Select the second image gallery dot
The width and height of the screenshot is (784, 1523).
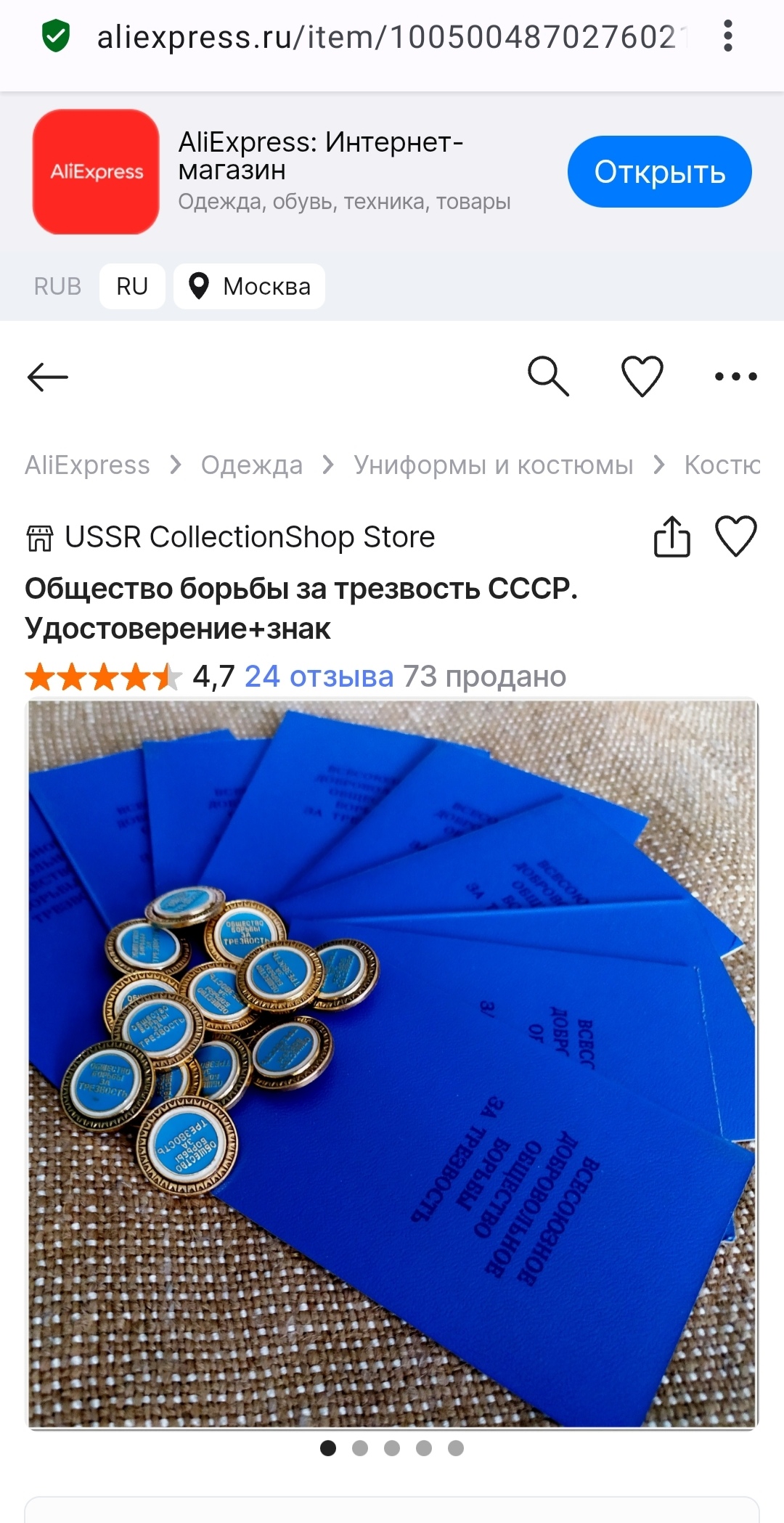pyautogui.click(x=360, y=1448)
